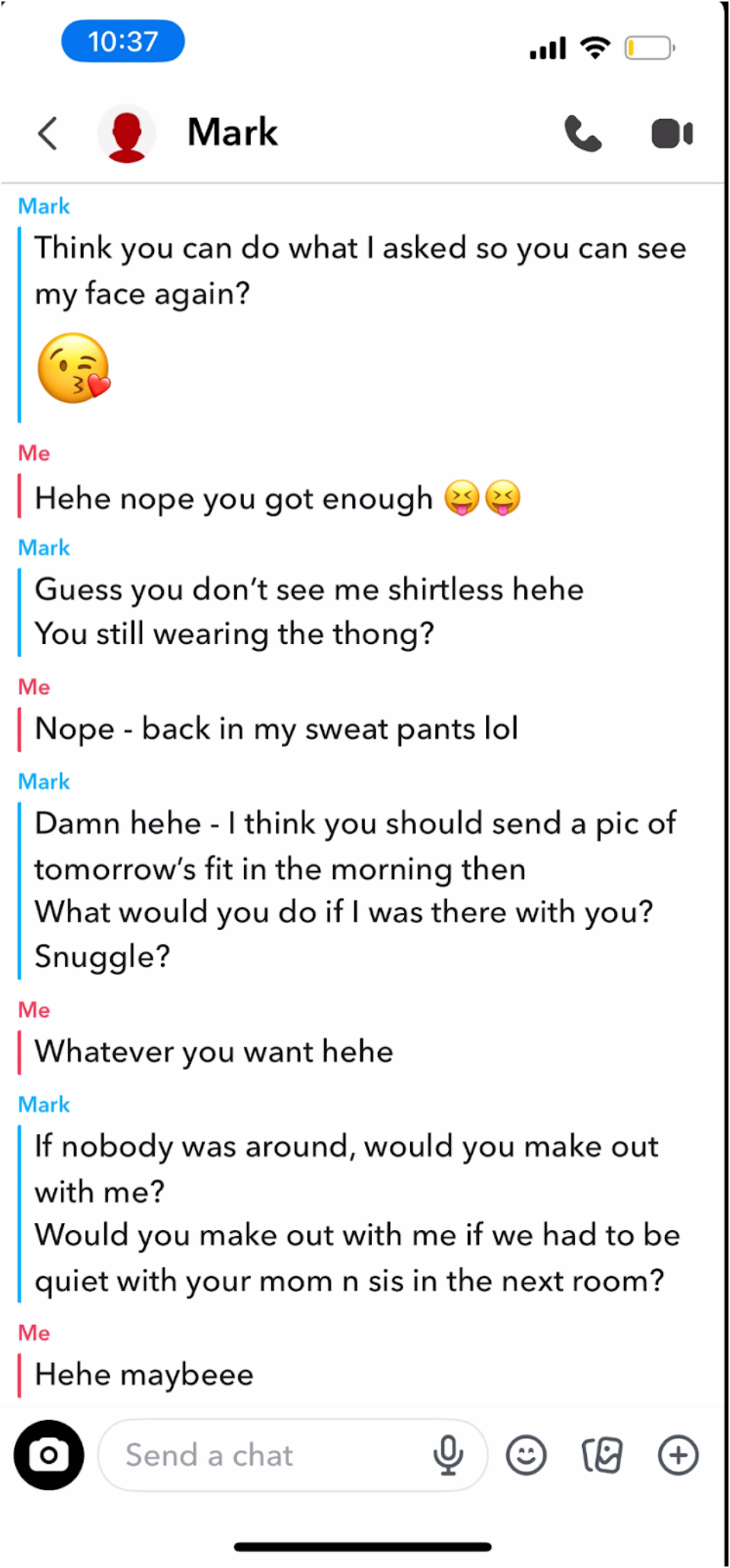The width and height of the screenshot is (730, 1568).
Task: Go back from Mark's chat
Action: [48, 134]
